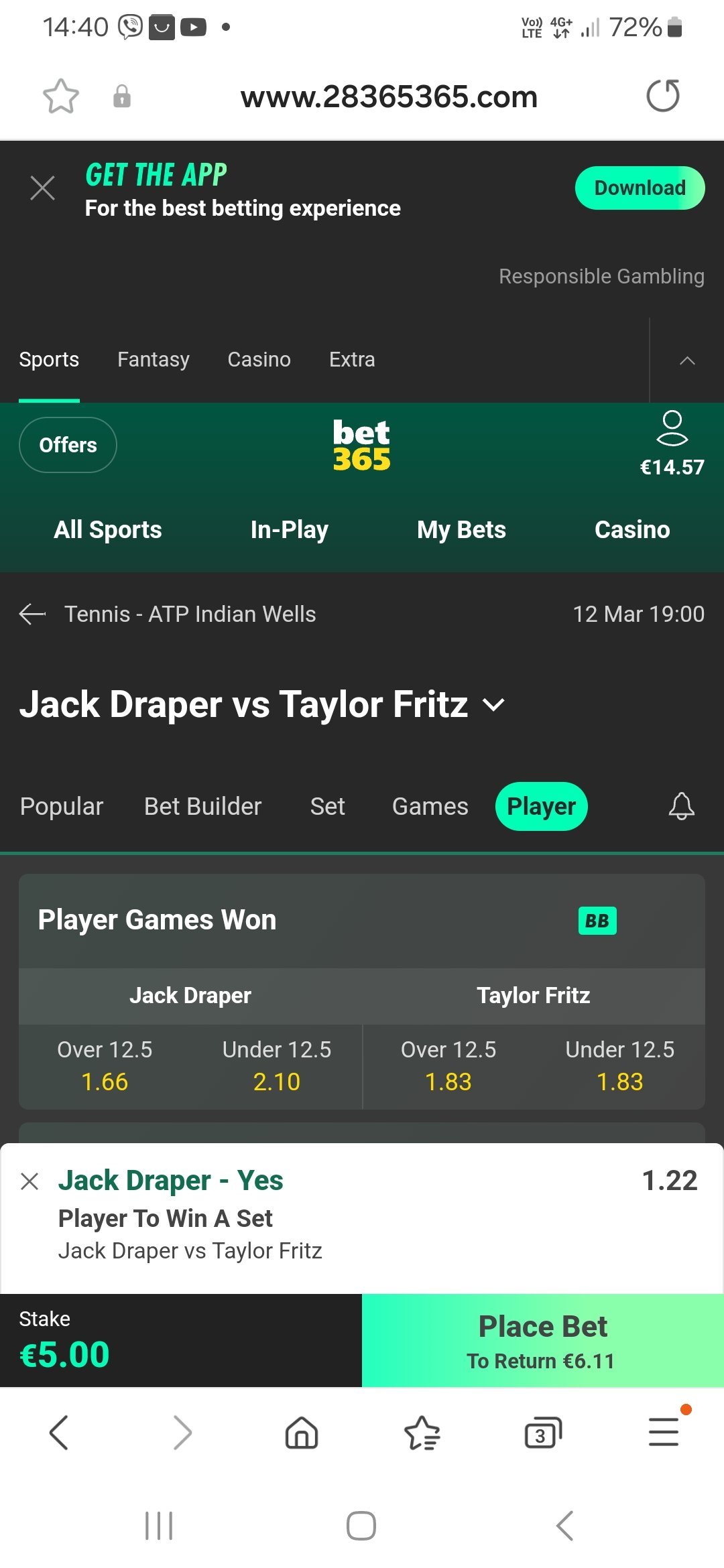Screen dimensions: 724x1568
Task: Place the bet to return €6.11
Action: coord(543,1340)
